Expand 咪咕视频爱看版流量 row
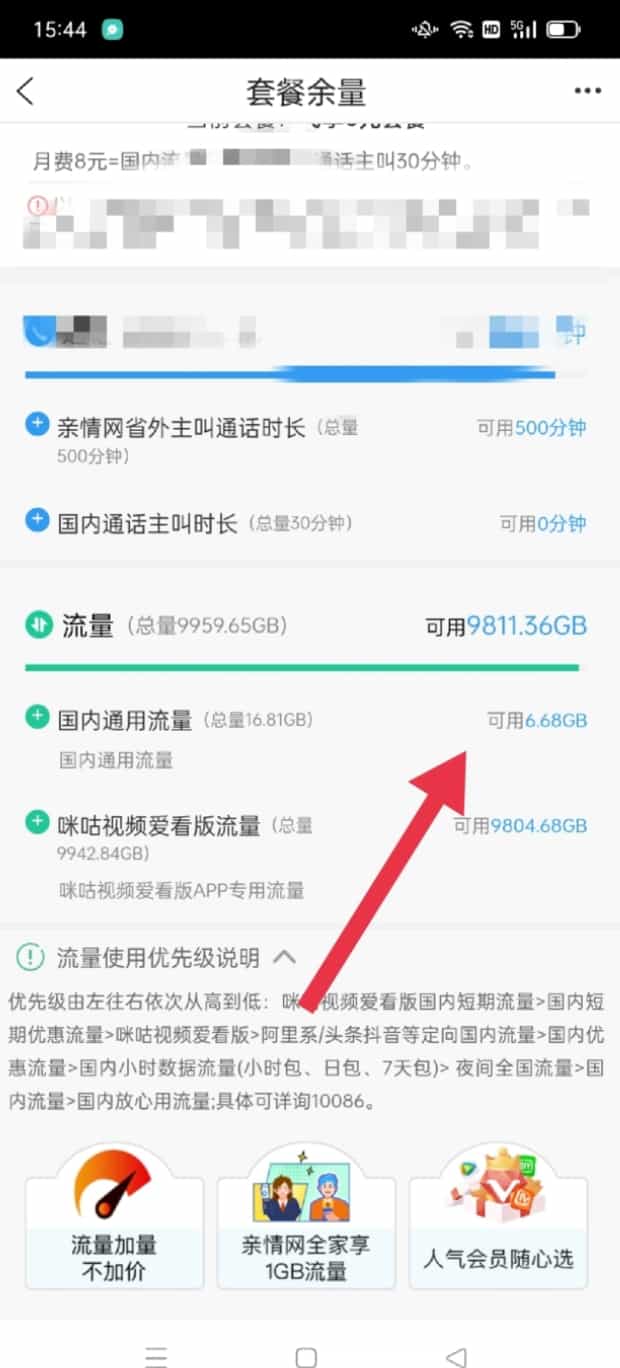This screenshot has width=620, height=1368. (x=37, y=823)
